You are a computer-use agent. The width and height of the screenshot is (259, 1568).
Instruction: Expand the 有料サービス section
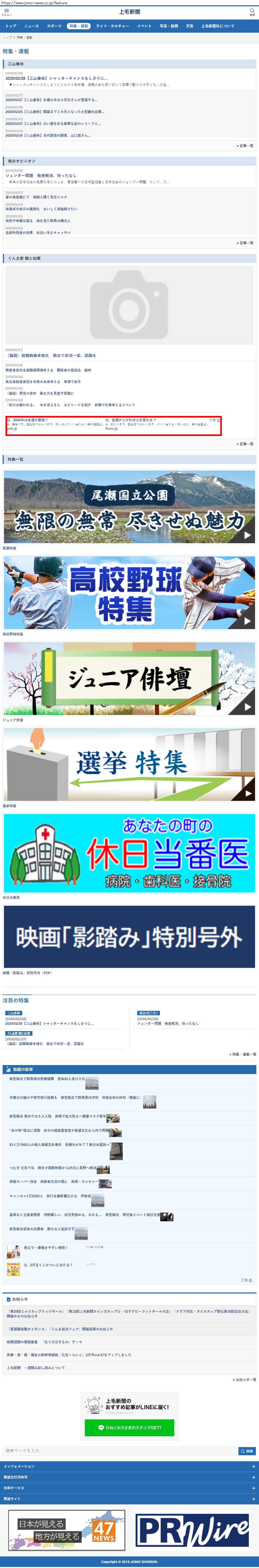pos(129,1488)
